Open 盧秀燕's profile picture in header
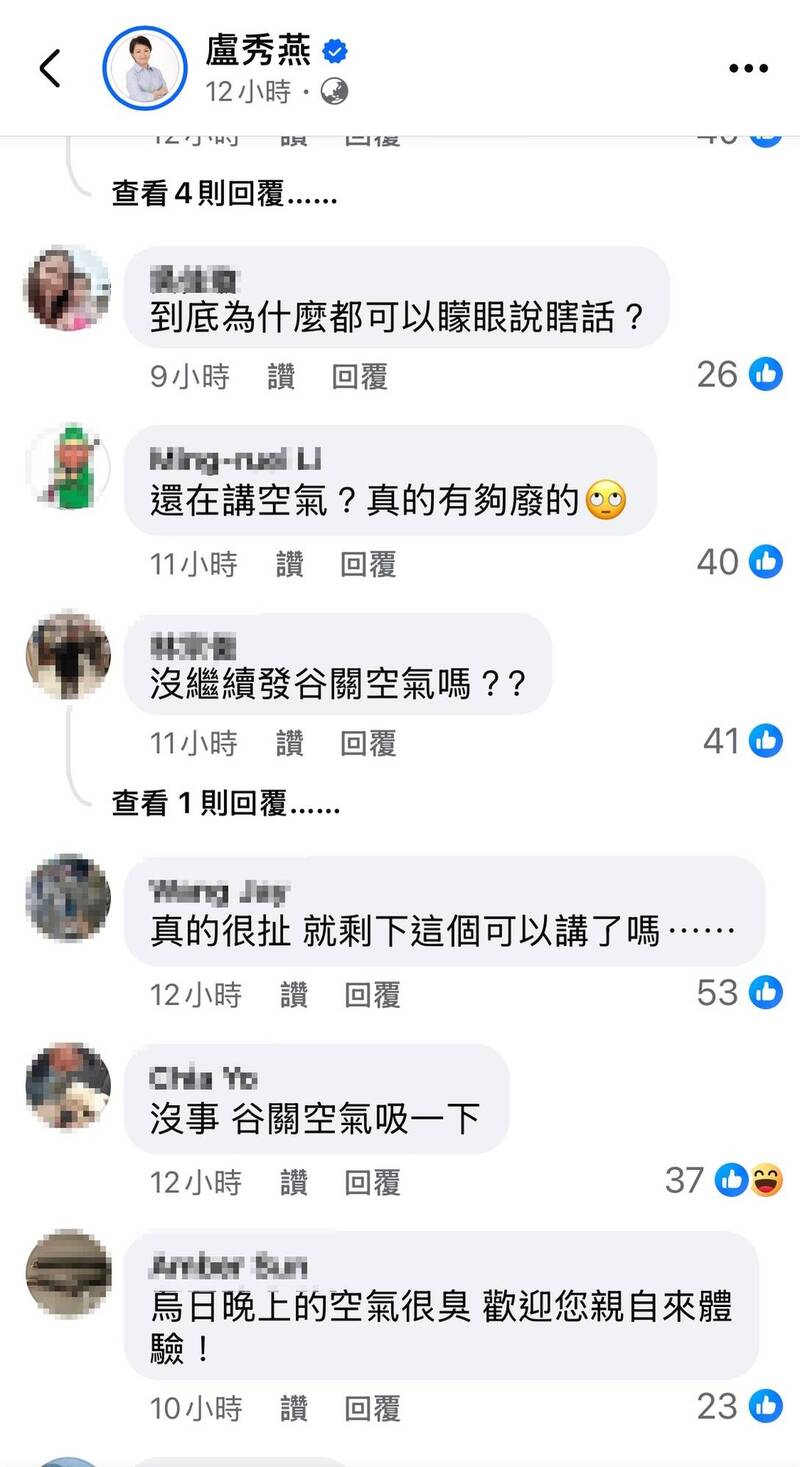The image size is (800, 1467). click(145, 68)
